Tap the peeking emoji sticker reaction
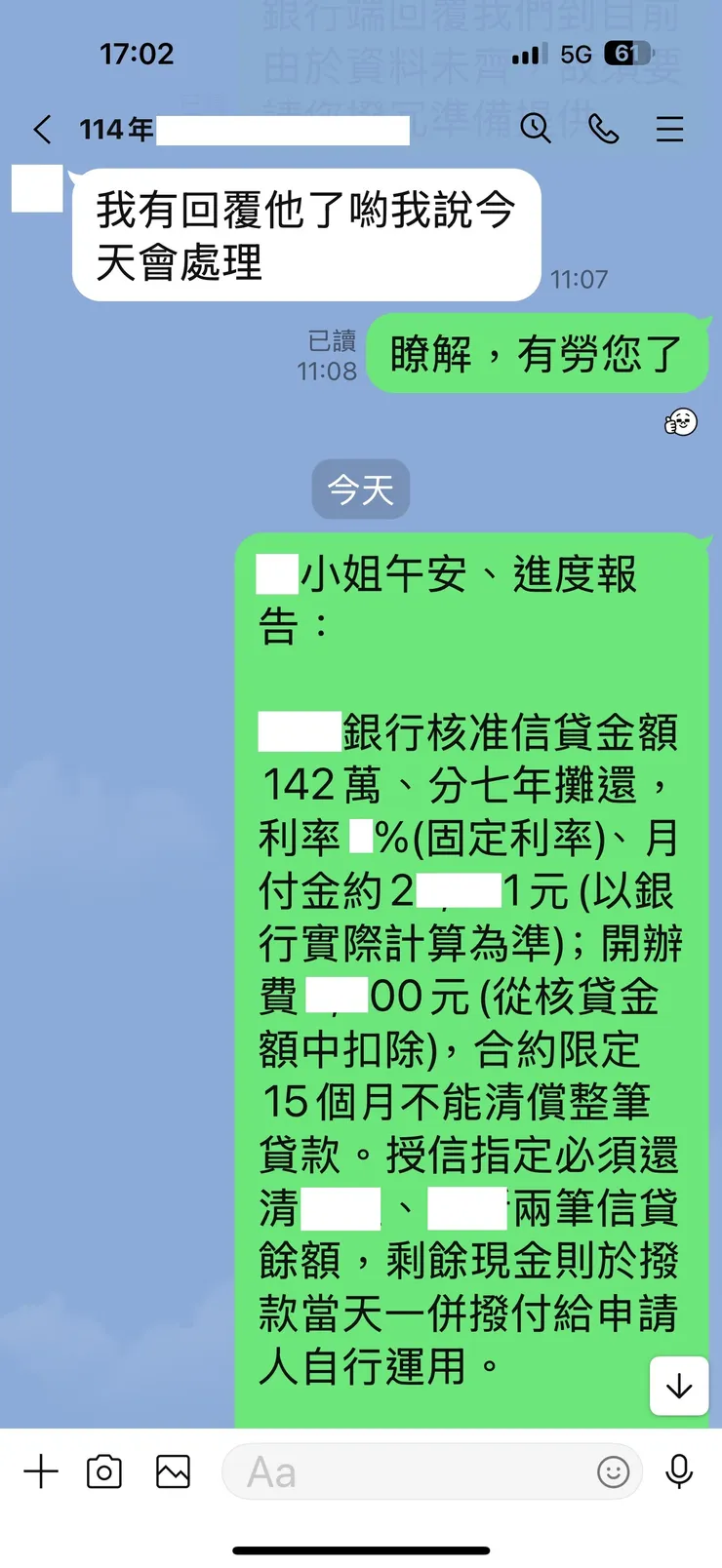Viewport: 722px width, 1568px height. click(680, 421)
